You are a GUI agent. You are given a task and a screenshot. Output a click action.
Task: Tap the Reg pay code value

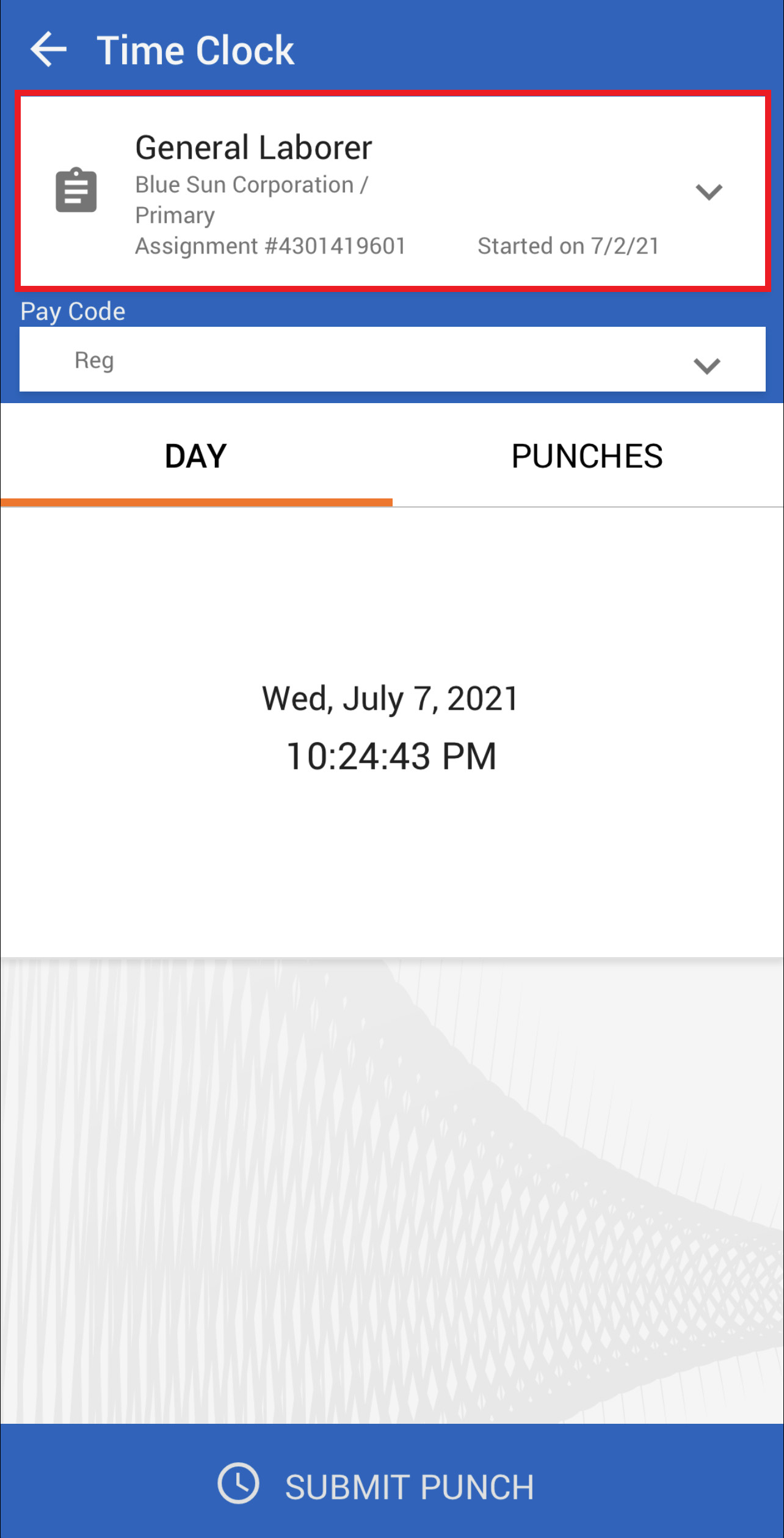[x=94, y=359]
